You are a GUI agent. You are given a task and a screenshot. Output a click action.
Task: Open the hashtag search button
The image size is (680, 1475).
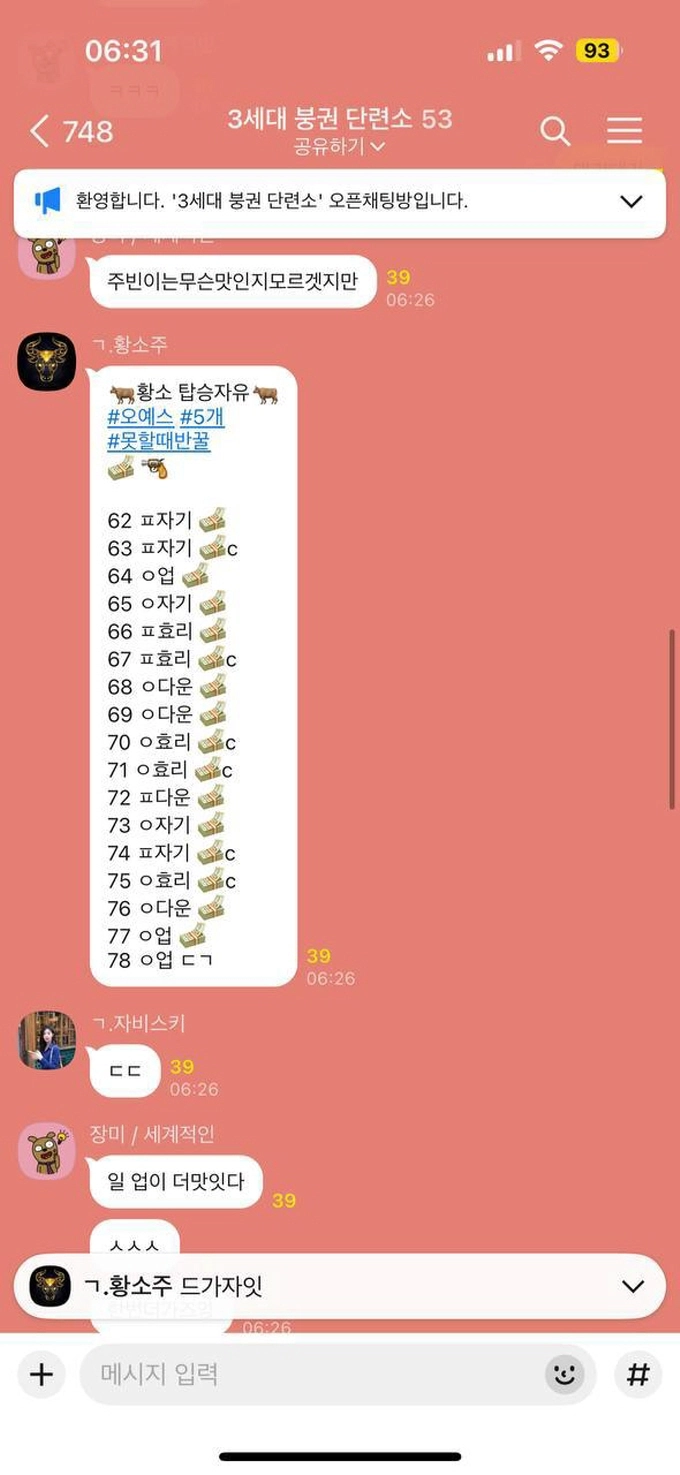pos(638,1374)
